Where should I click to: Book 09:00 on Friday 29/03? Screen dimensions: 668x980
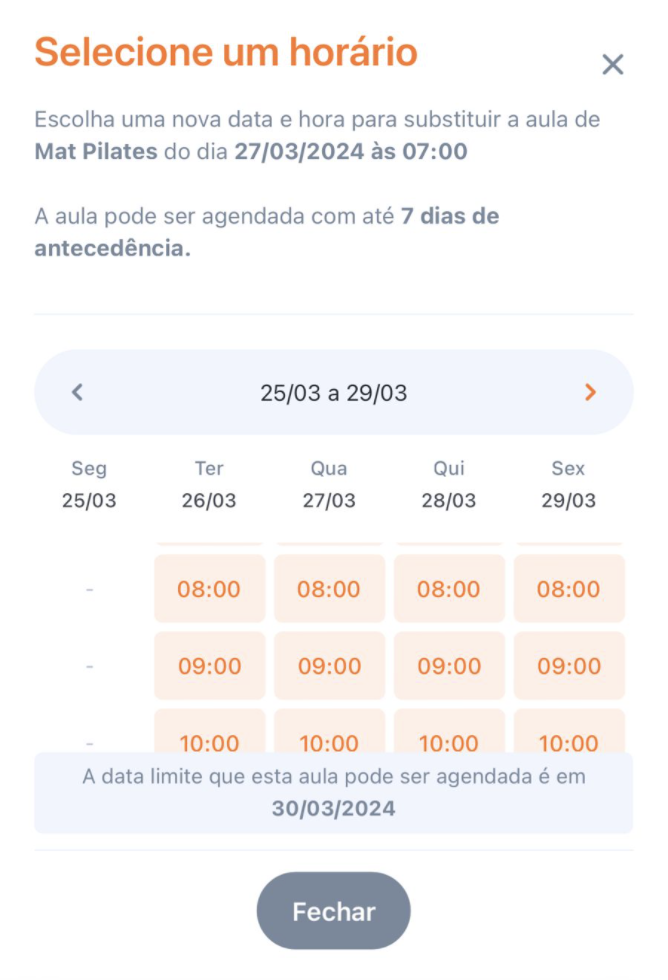click(569, 666)
